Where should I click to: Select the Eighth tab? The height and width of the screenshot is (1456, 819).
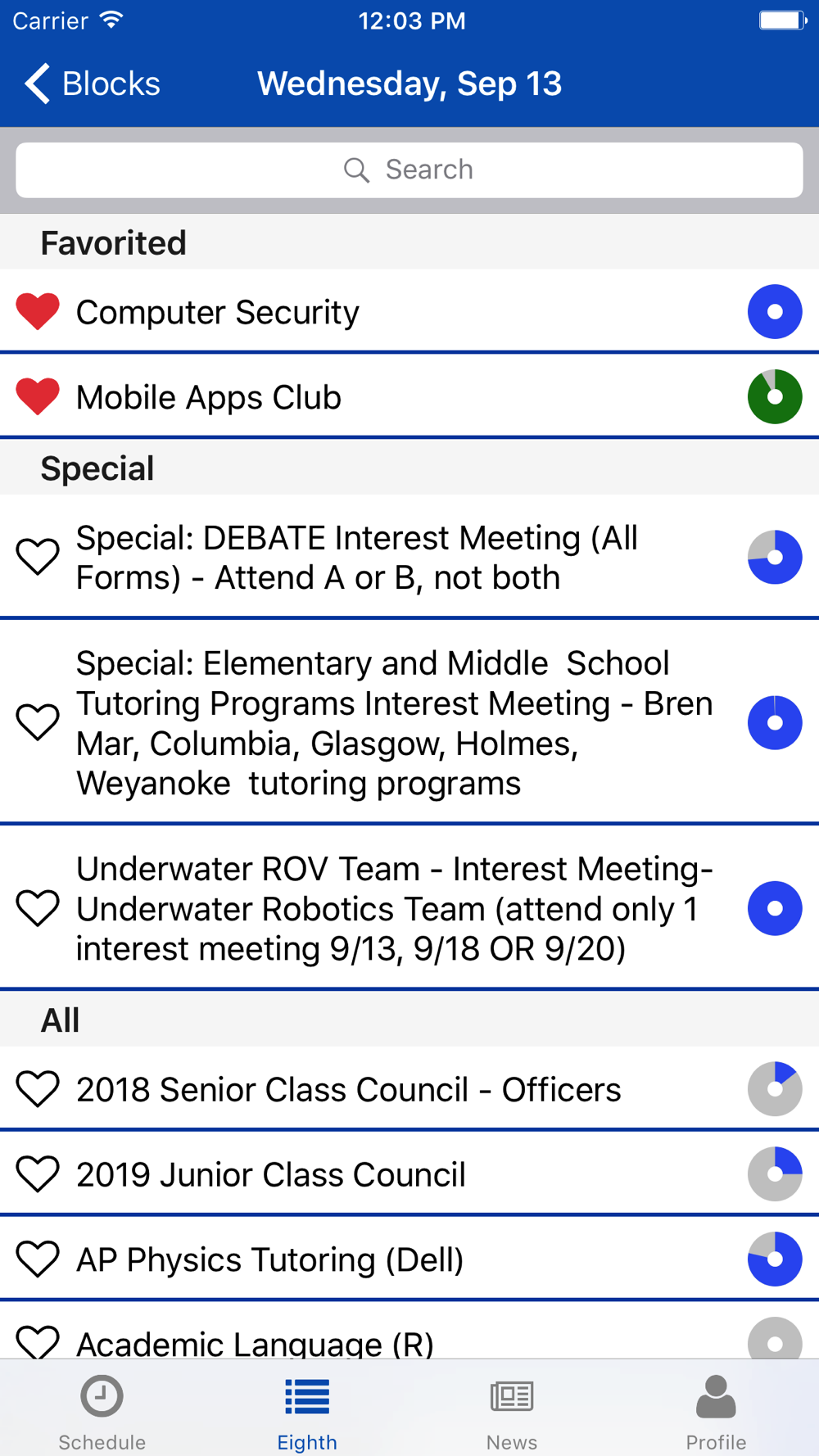click(x=307, y=1411)
